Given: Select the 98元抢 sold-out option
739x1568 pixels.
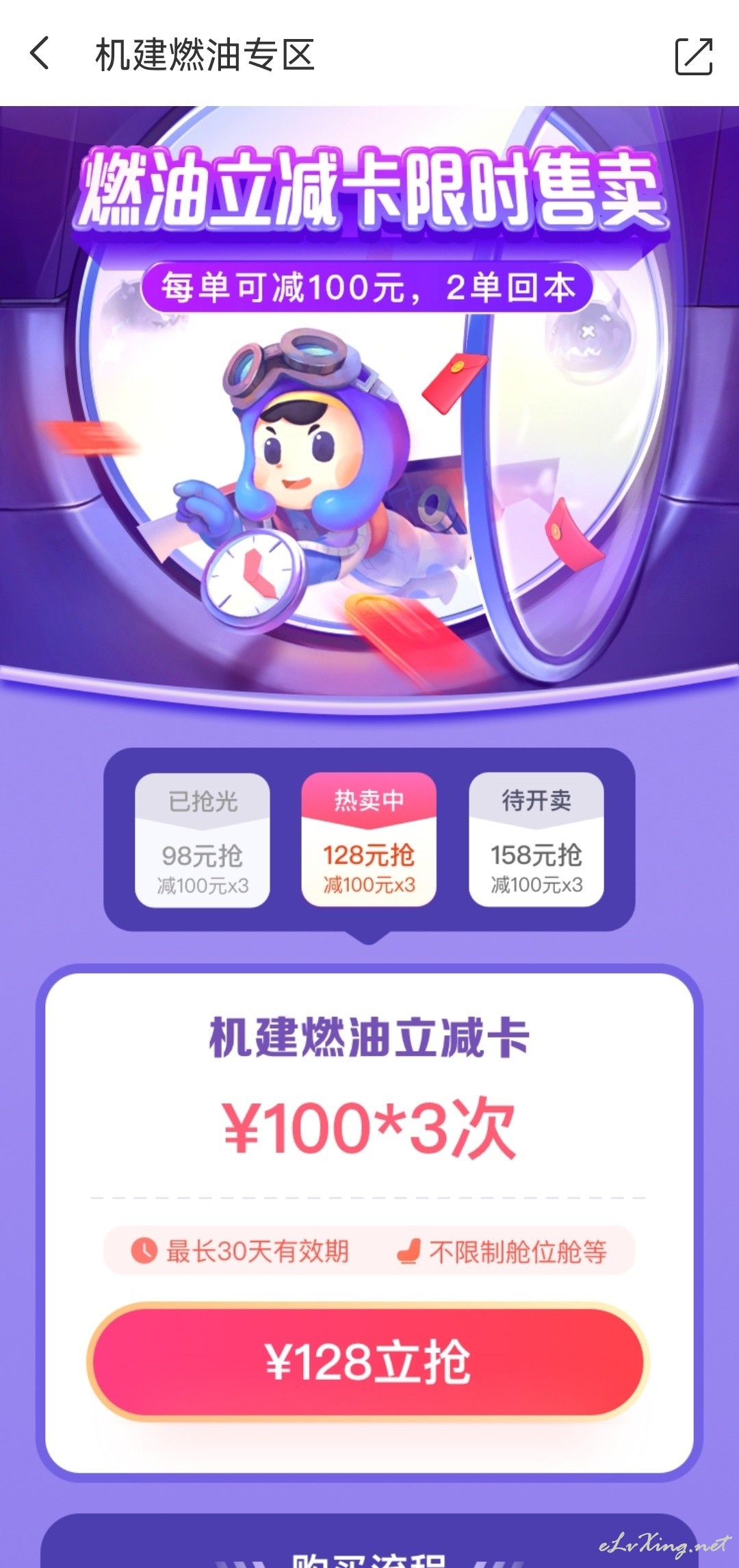Looking at the screenshot, I should (203, 840).
